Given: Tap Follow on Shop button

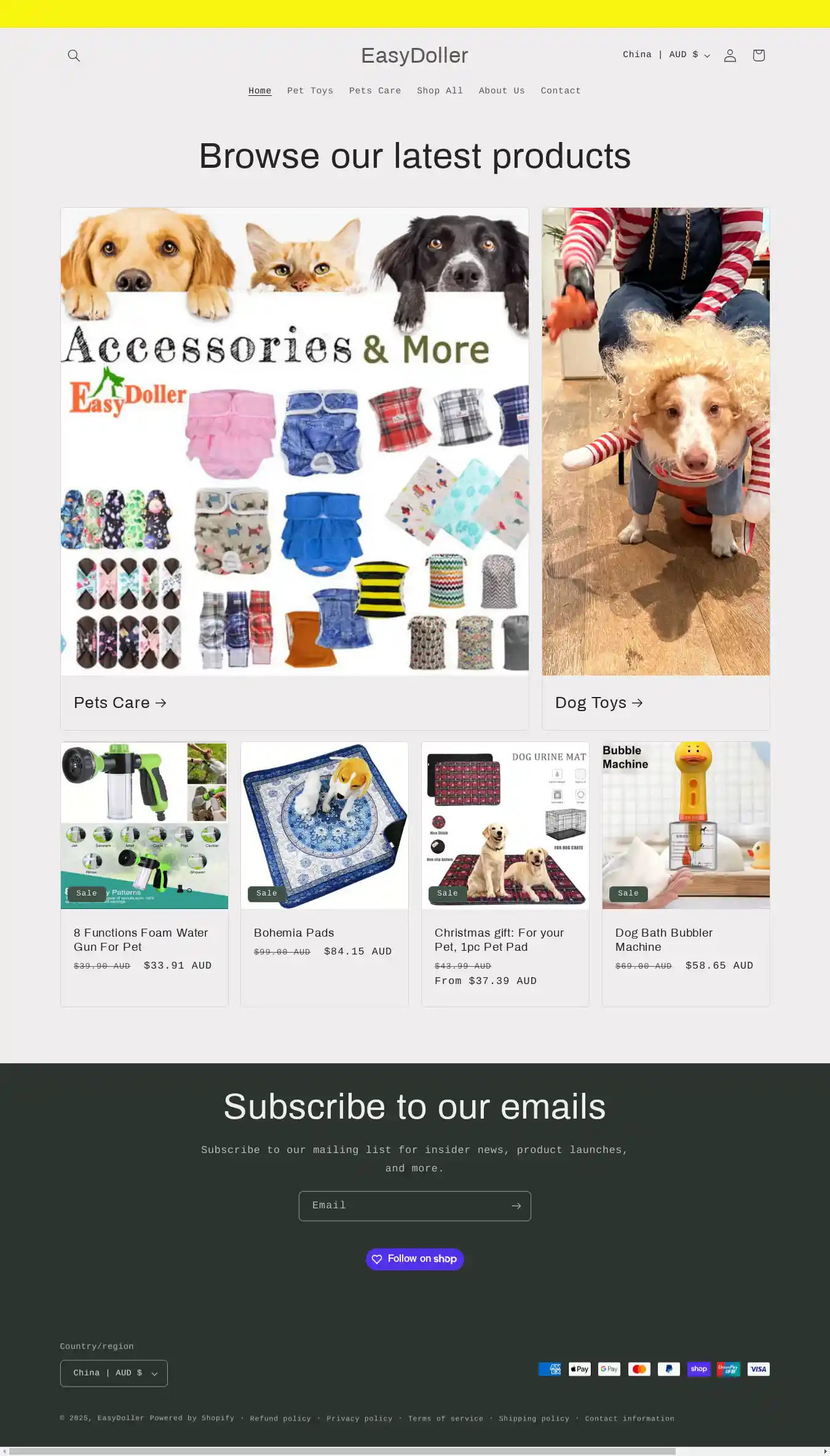Looking at the screenshot, I should coord(414,1259).
